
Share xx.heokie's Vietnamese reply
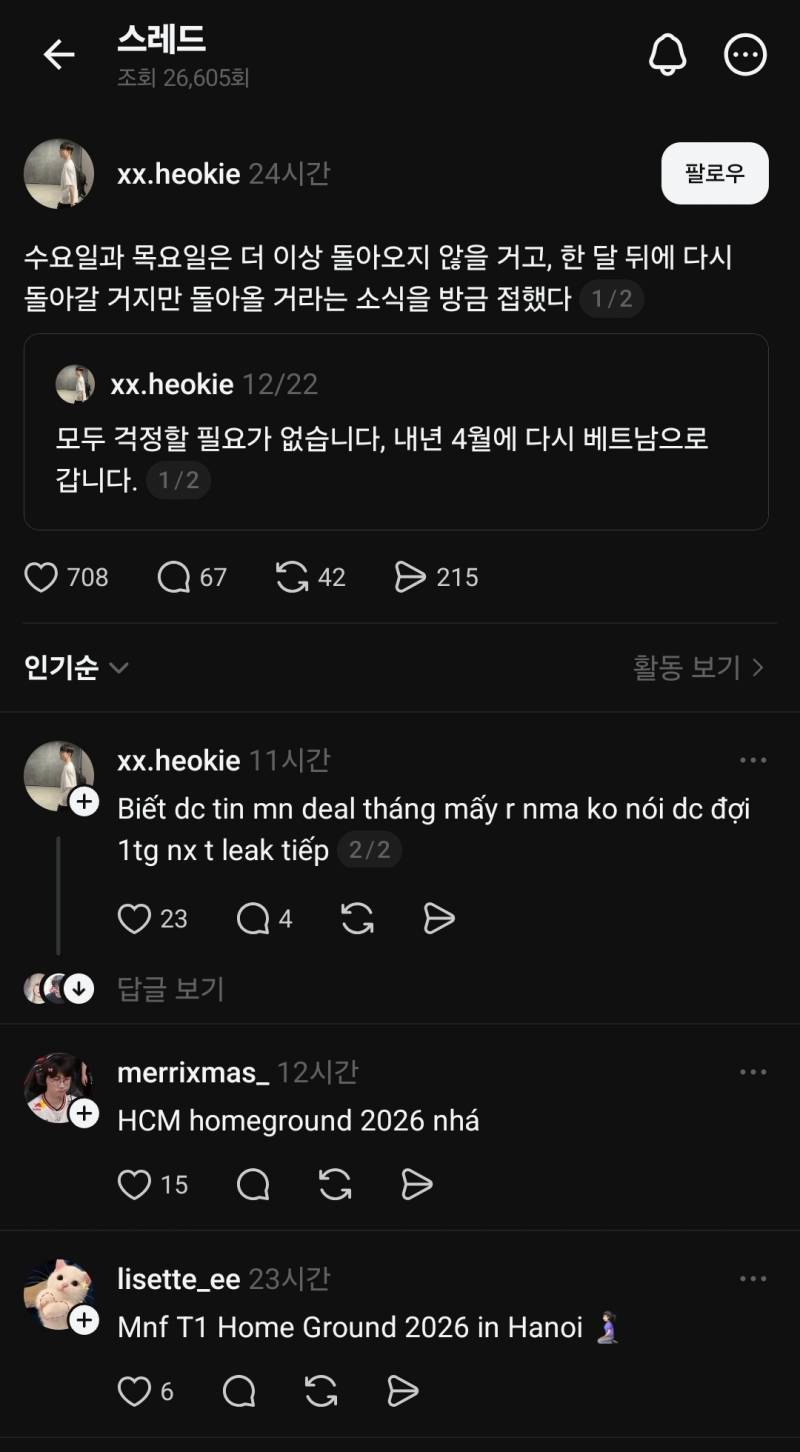point(438,918)
